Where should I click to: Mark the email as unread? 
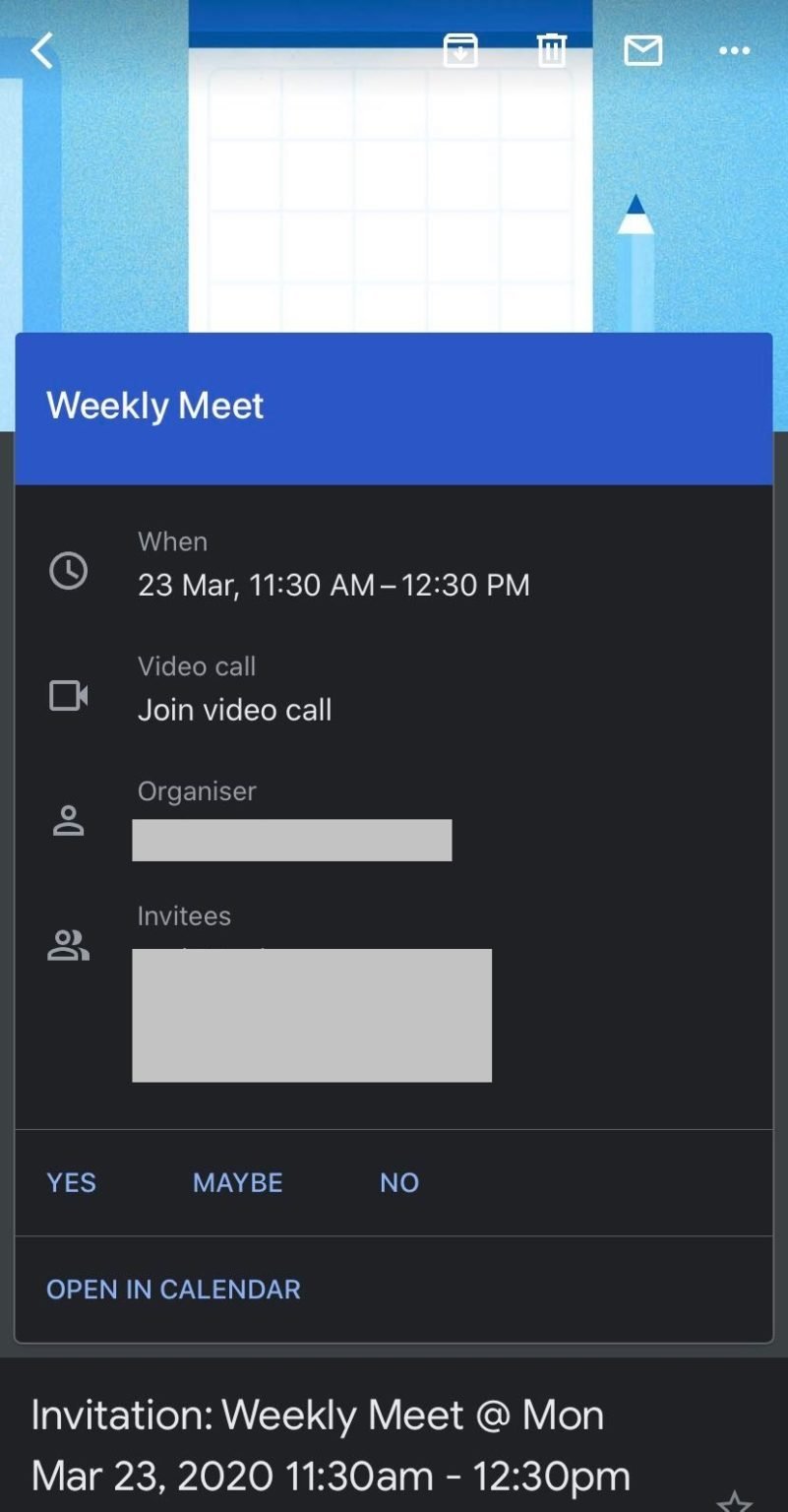pyautogui.click(x=643, y=50)
